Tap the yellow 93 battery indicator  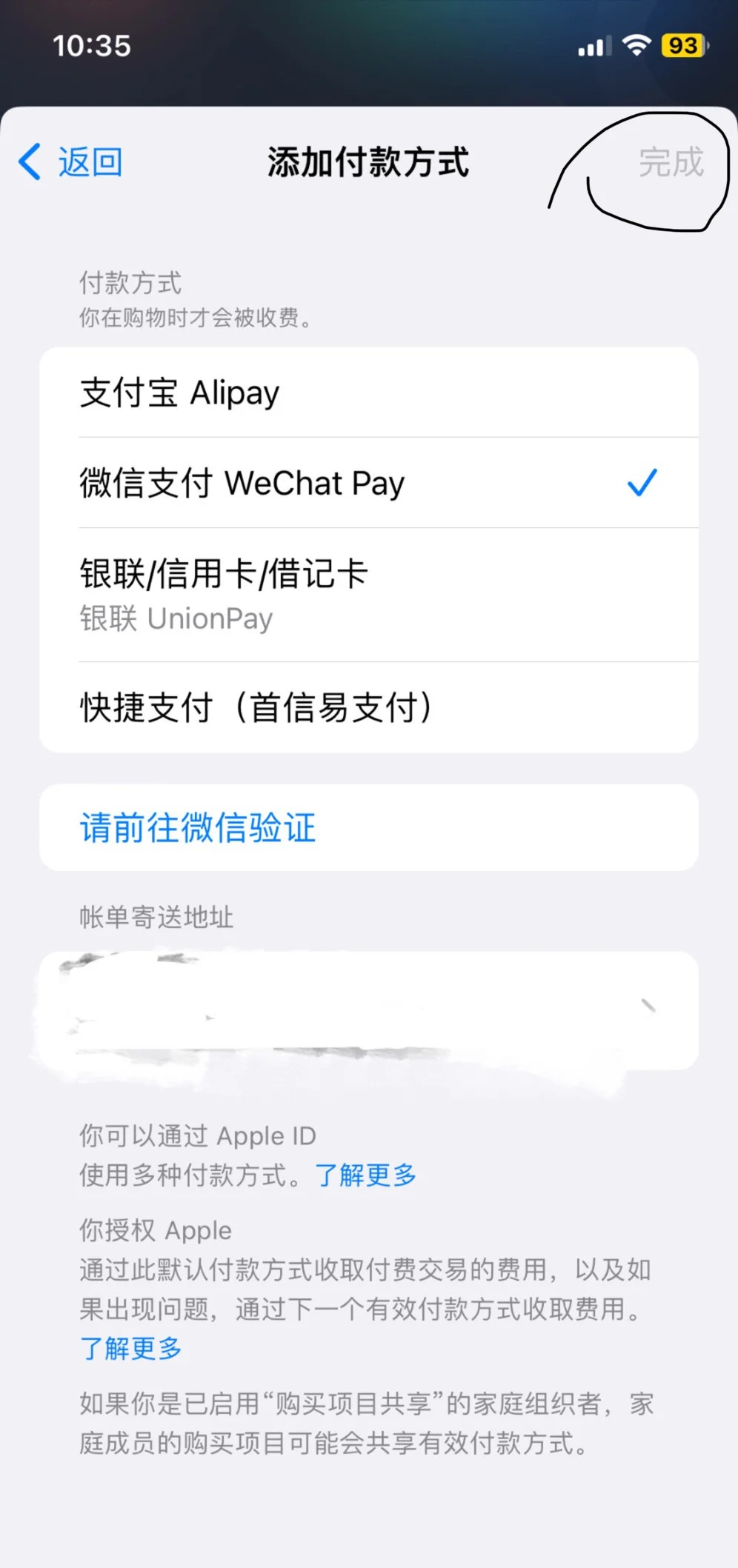click(684, 46)
